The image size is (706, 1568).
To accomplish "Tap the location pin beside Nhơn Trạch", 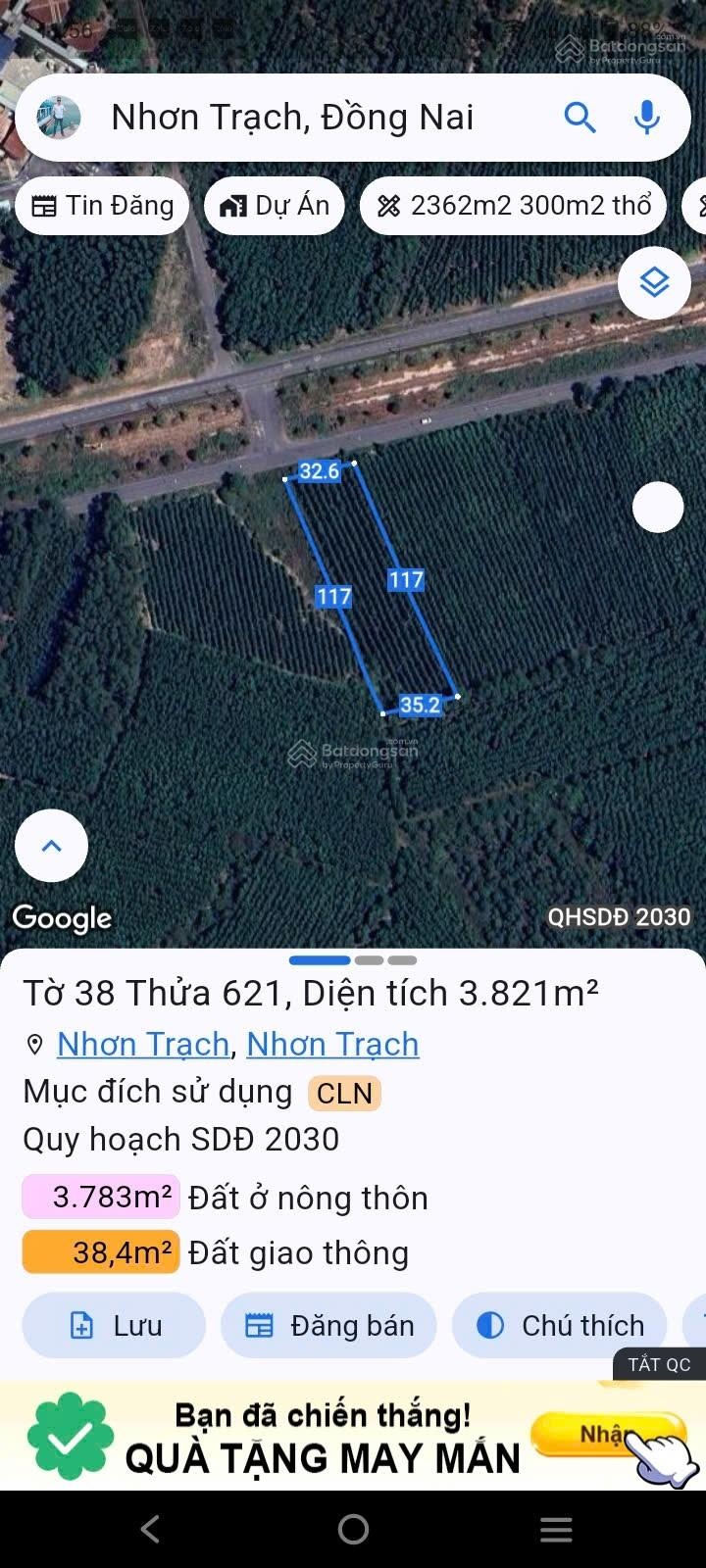I will click(x=36, y=1044).
